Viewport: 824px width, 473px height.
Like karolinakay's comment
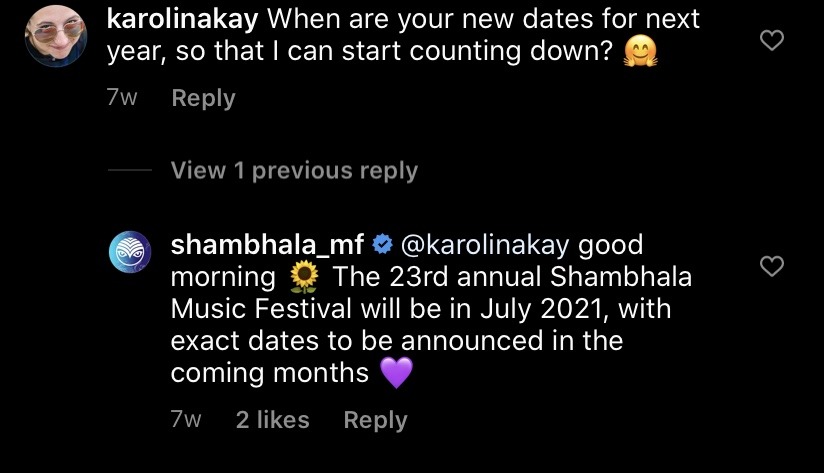coord(772,41)
